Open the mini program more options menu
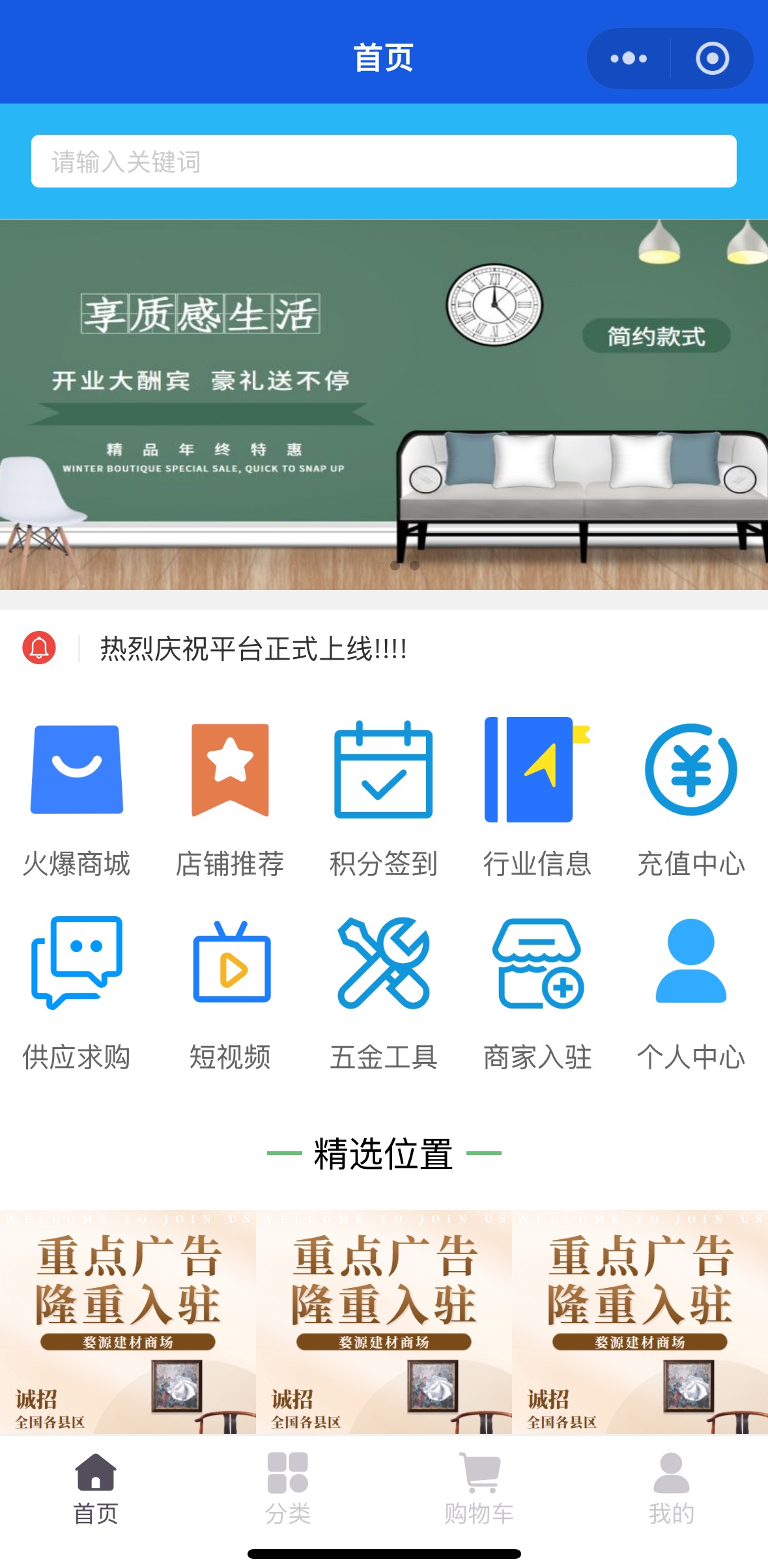The height and width of the screenshot is (1568, 768). (x=629, y=59)
